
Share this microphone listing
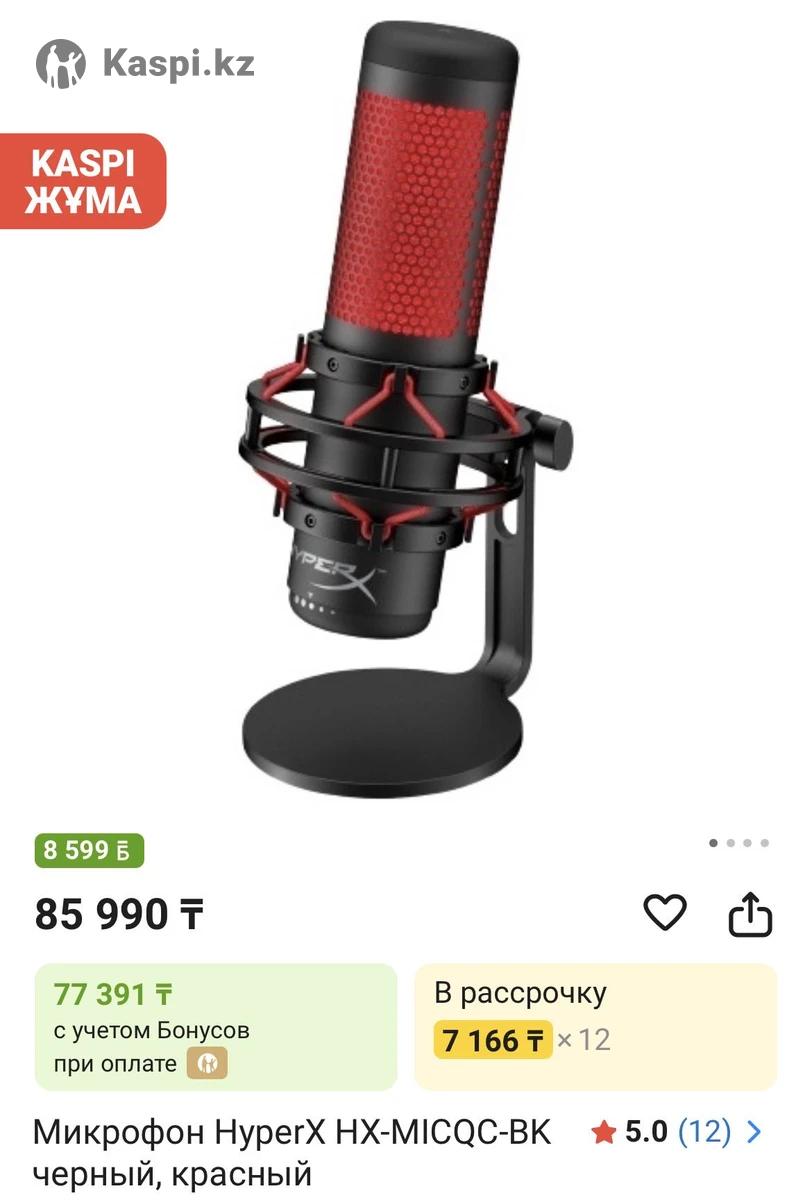750,914
